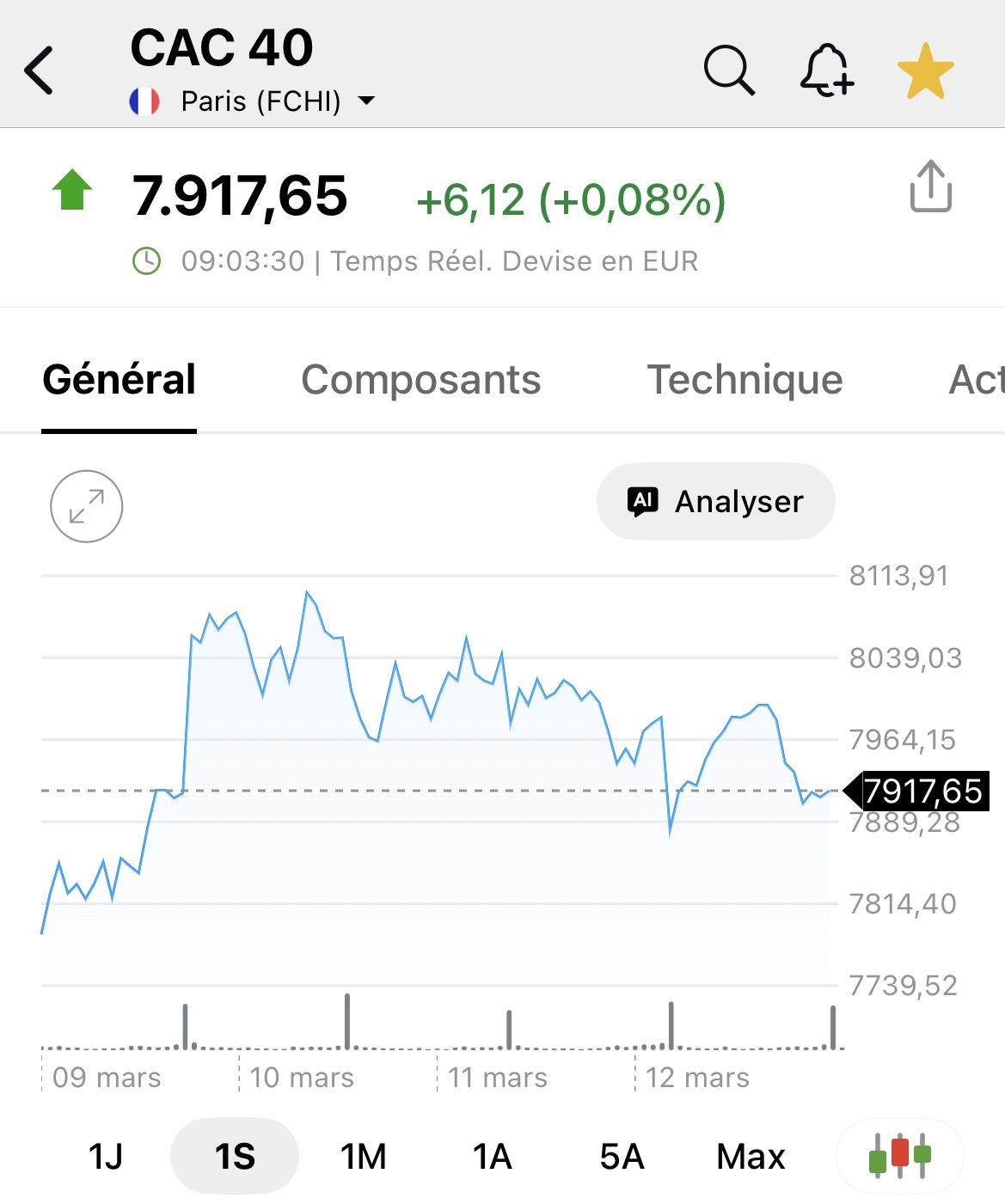Viewport: 1005px width, 1204px height.
Task: Switch to candlestick chart type
Action: tap(899, 1156)
